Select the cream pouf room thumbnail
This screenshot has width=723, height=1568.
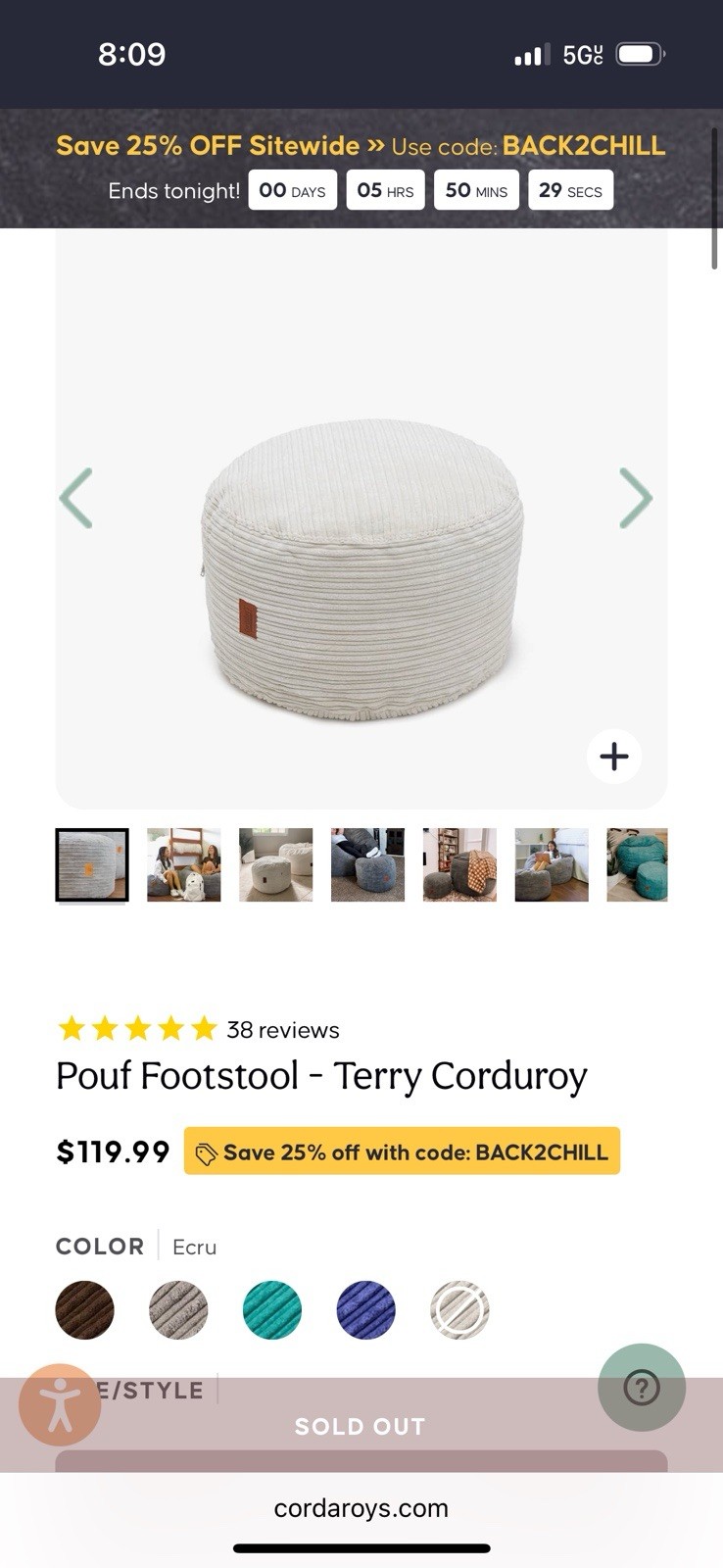click(275, 864)
